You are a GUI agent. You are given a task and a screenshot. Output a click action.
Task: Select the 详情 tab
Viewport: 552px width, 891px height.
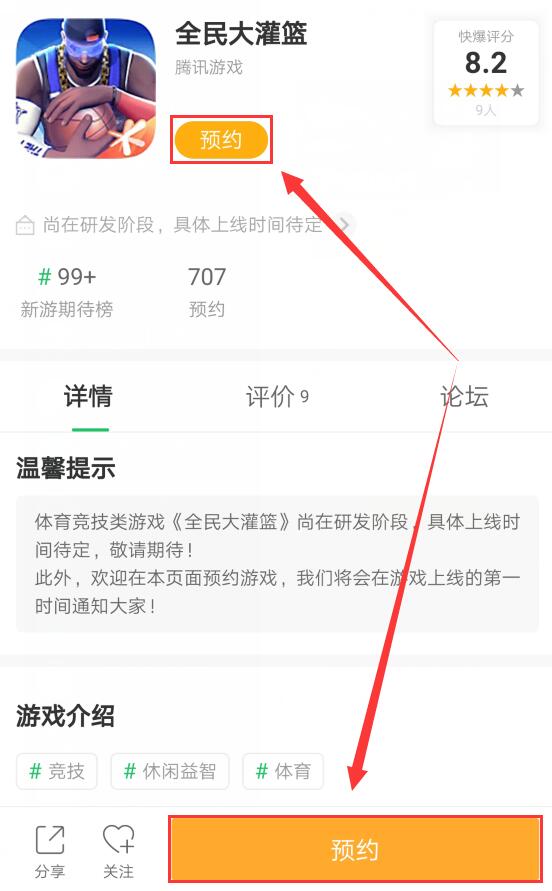(88, 396)
